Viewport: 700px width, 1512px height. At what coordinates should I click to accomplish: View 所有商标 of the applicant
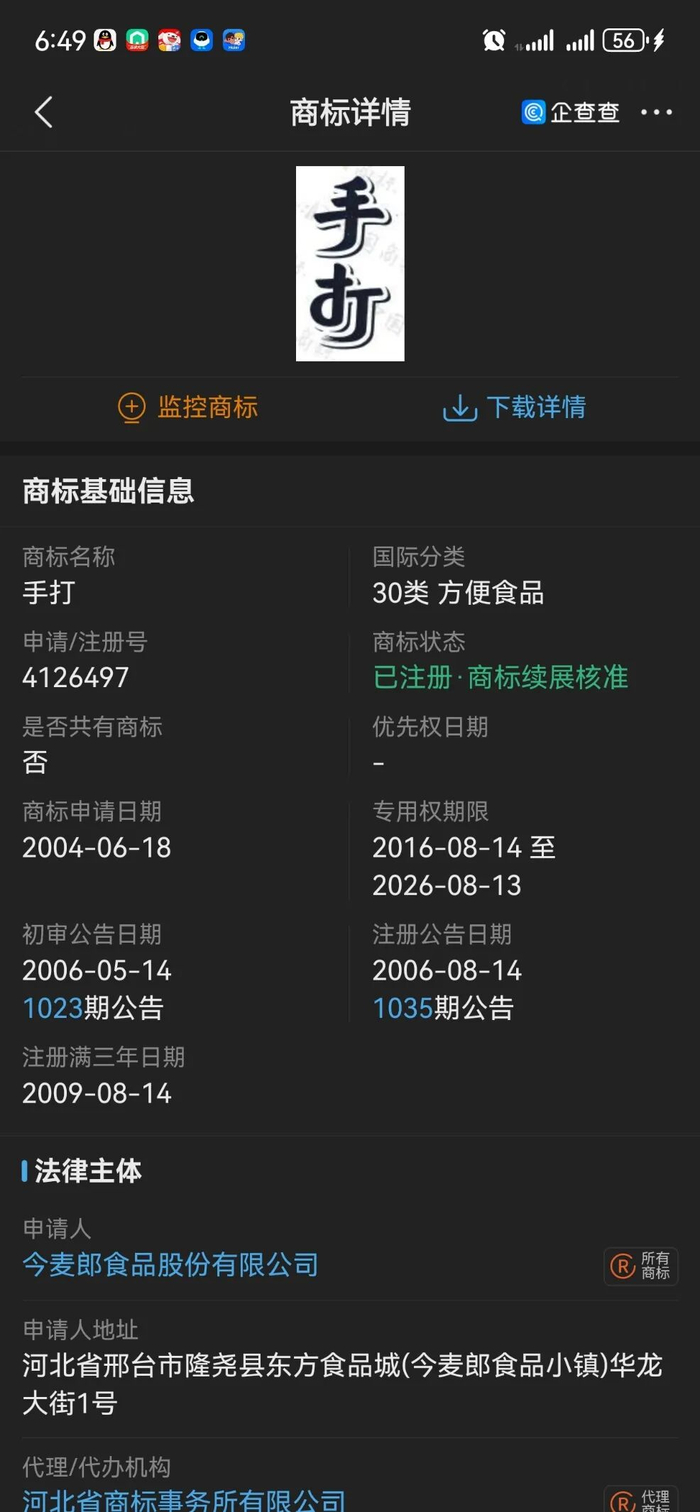(641, 1265)
